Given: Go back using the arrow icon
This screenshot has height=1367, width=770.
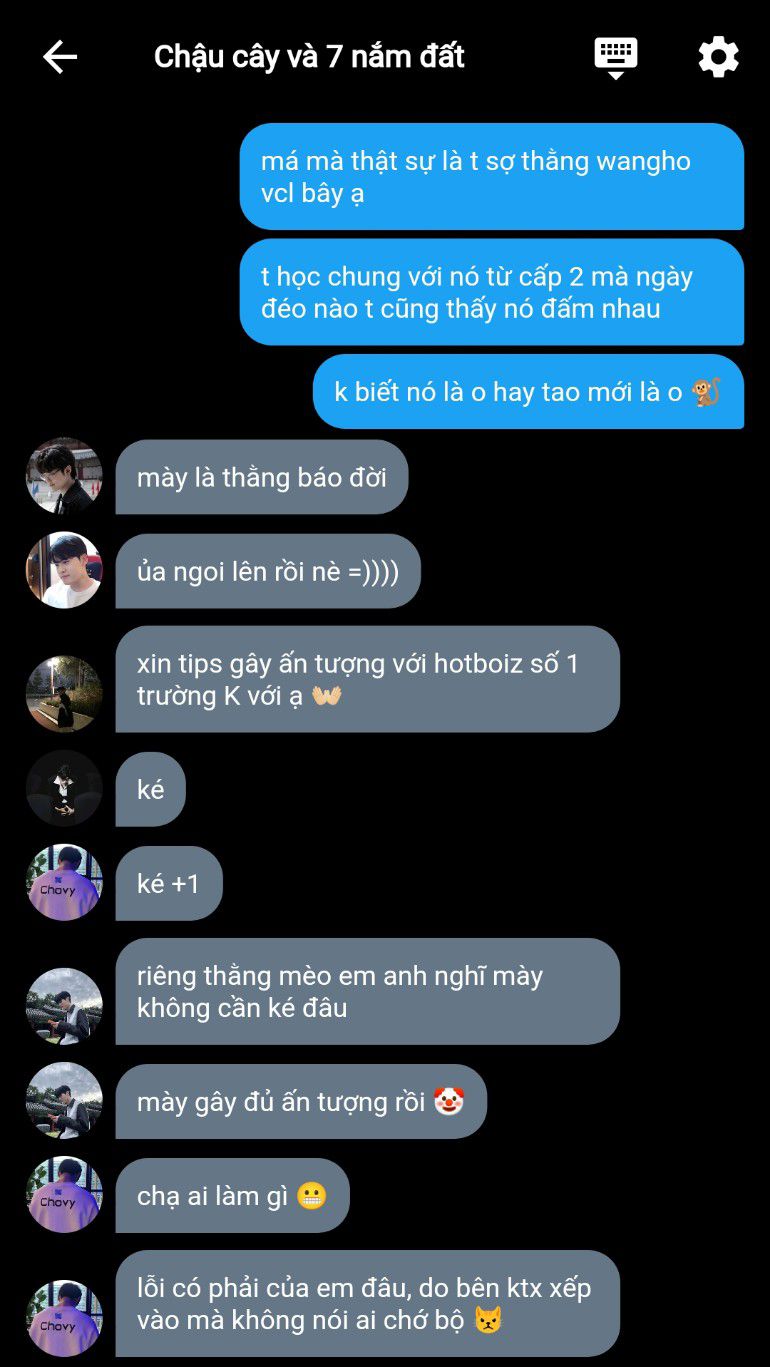Looking at the screenshot, I should [60, 57].
